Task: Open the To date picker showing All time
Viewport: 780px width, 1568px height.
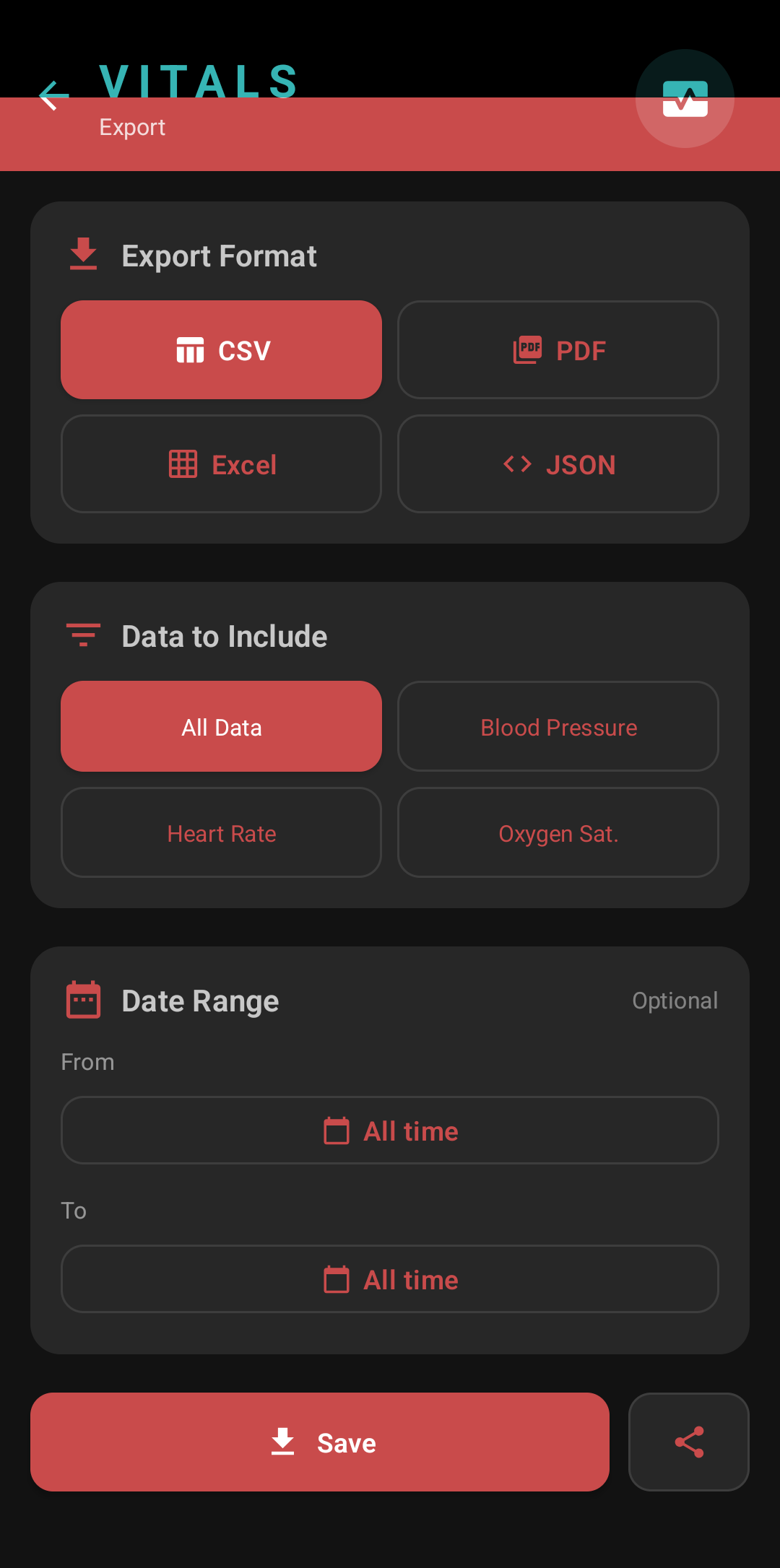Action: pos(390,1279)
